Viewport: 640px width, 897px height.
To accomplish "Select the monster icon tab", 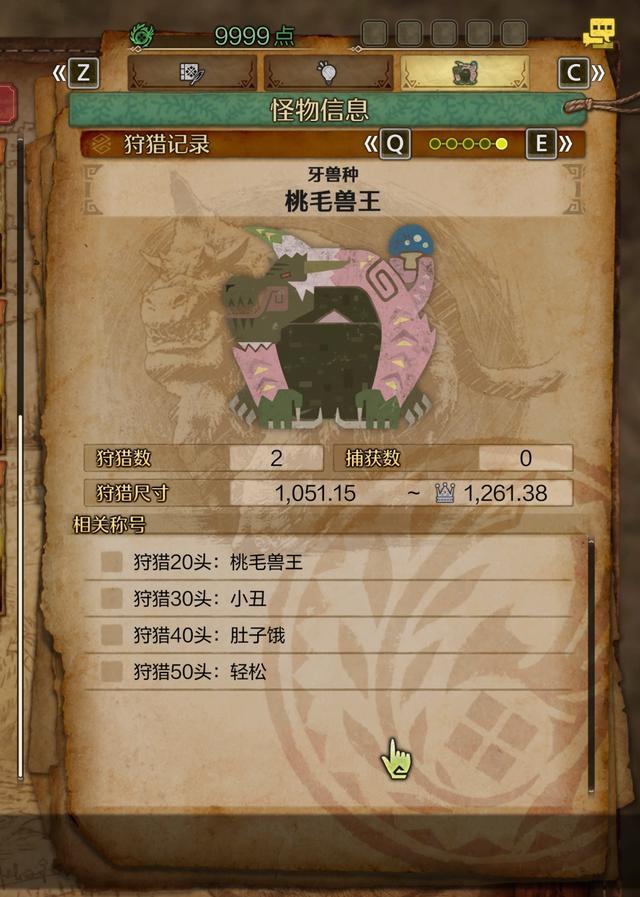I will point(465,73).
